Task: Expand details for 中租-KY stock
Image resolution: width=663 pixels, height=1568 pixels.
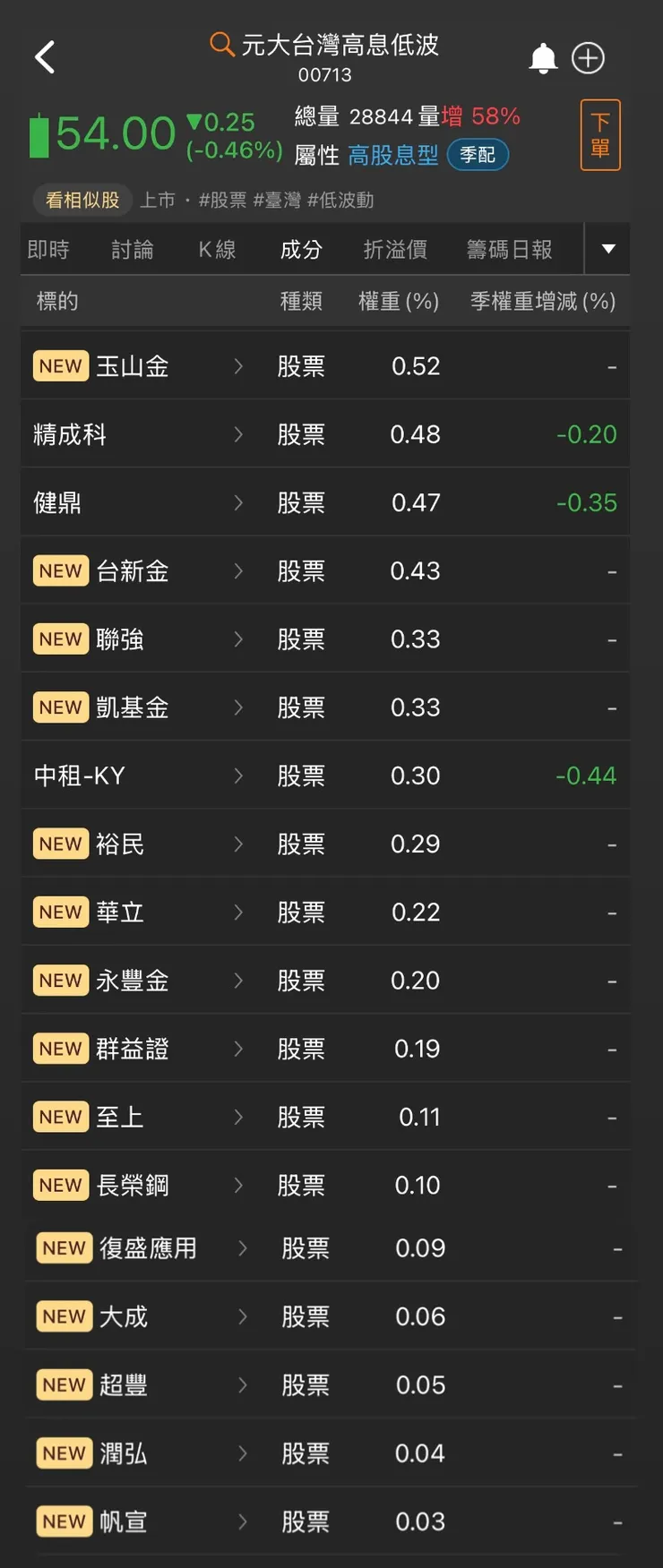Action: (238, 775)
